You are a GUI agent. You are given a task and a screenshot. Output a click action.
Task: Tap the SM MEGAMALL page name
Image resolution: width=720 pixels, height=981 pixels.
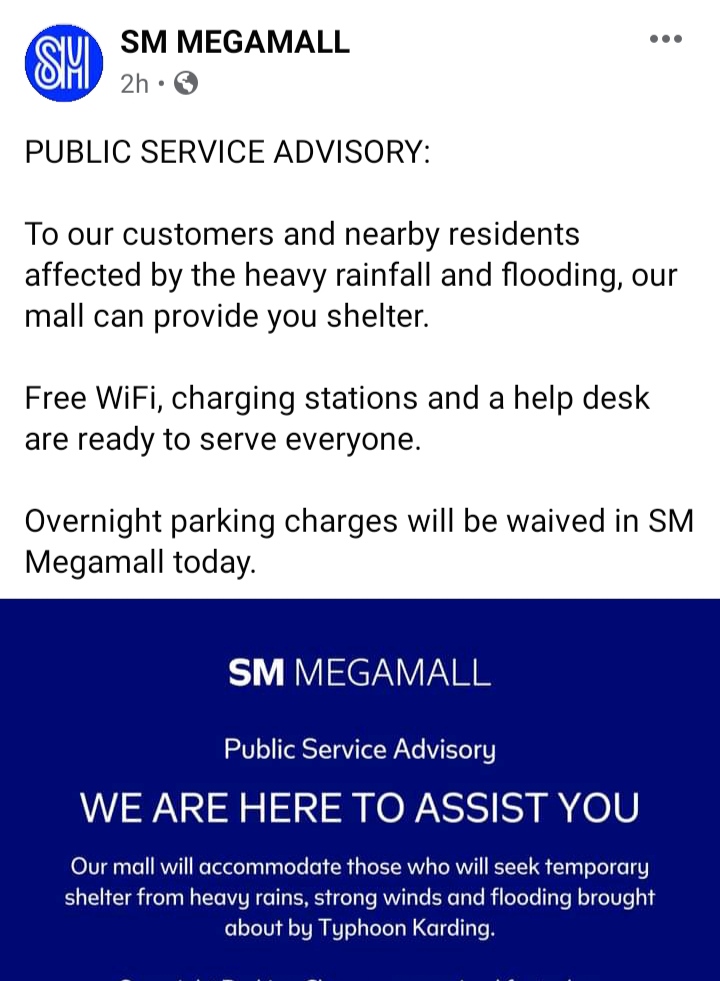[235, 42]
